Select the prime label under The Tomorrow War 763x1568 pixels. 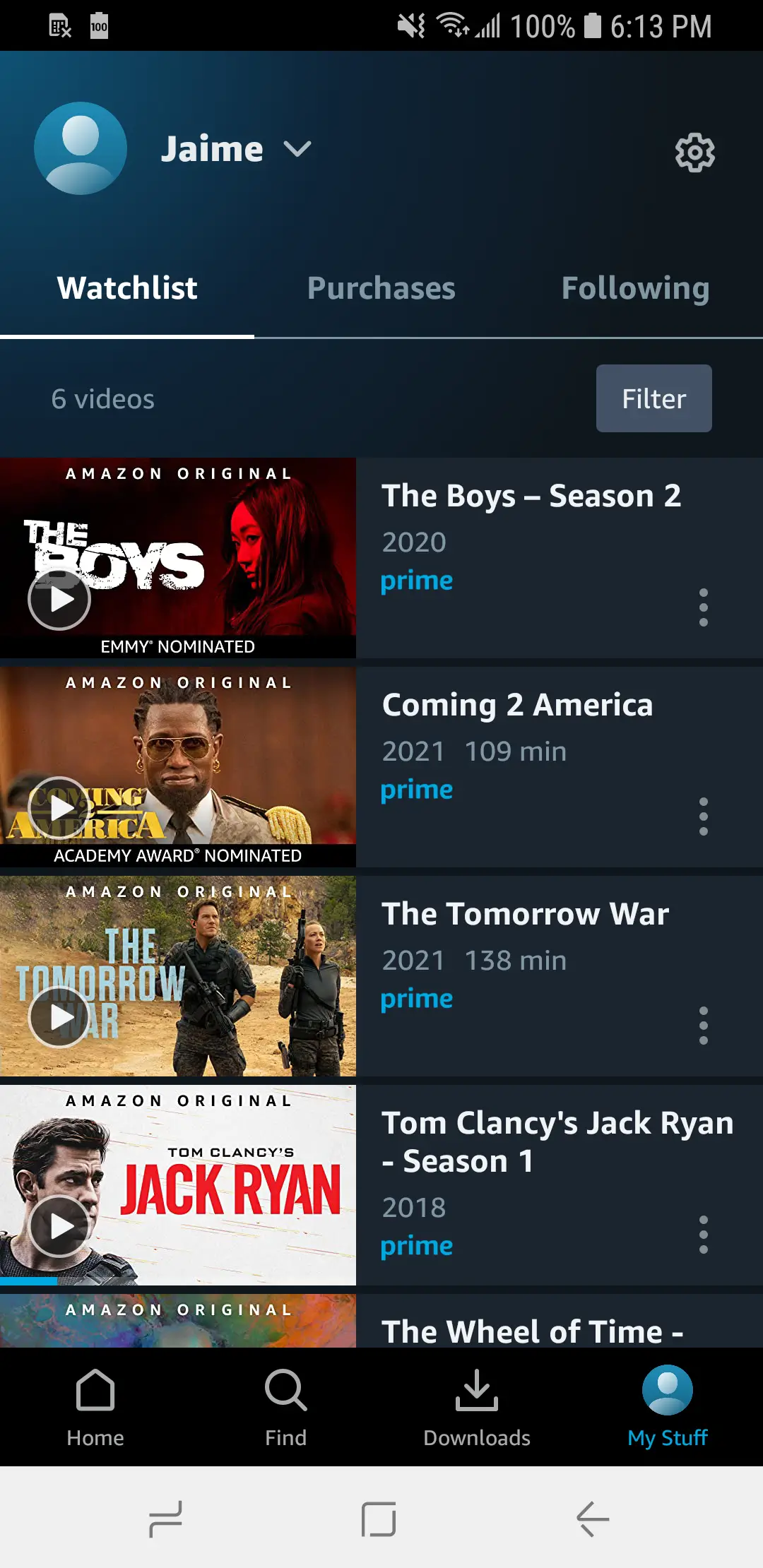click(x=416, y=999)
